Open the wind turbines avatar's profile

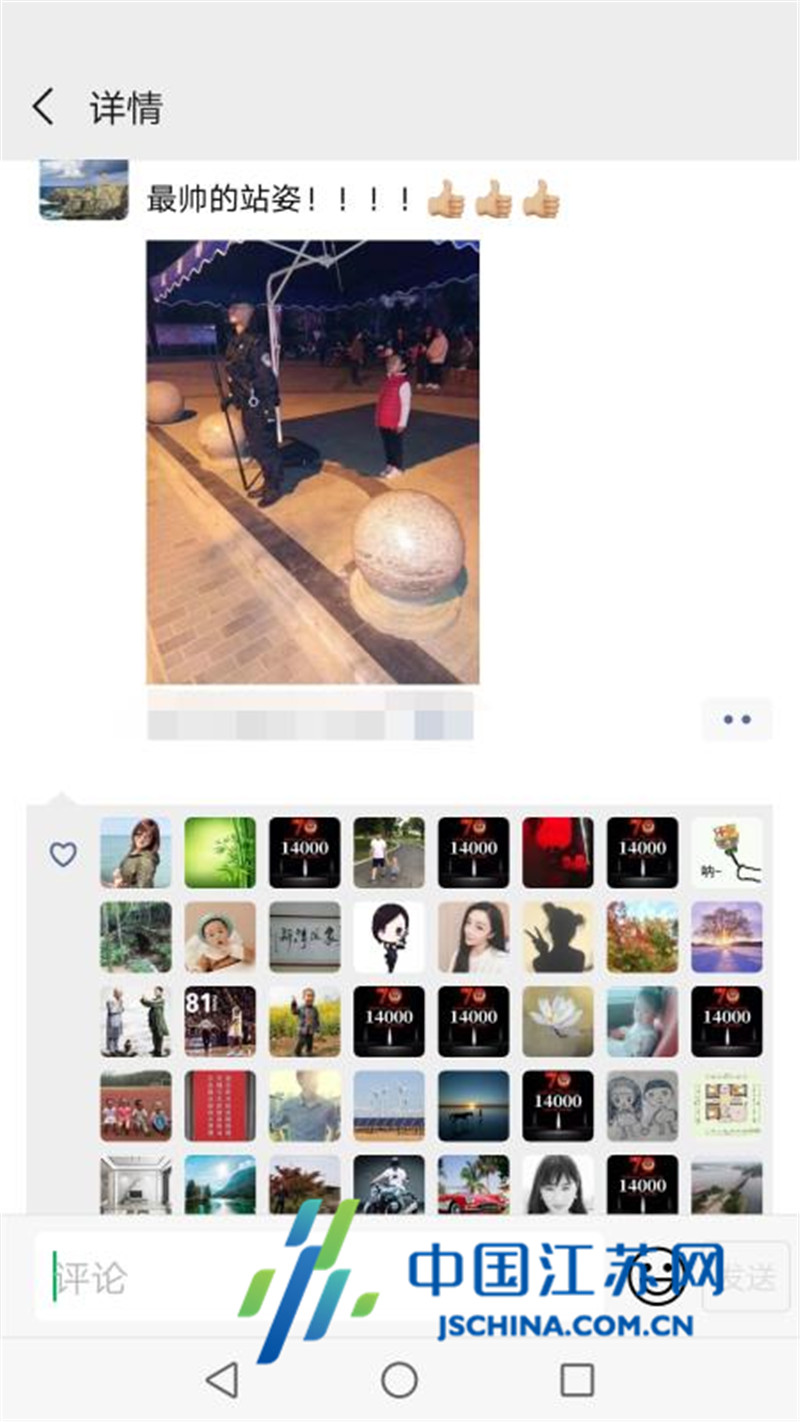click(389, 1106)
